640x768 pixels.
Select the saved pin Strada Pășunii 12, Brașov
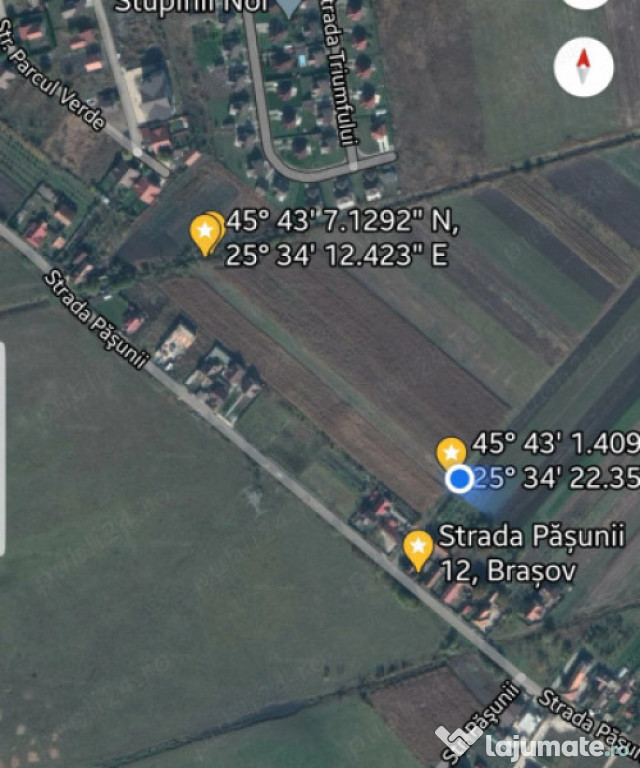tap(417, 548)
